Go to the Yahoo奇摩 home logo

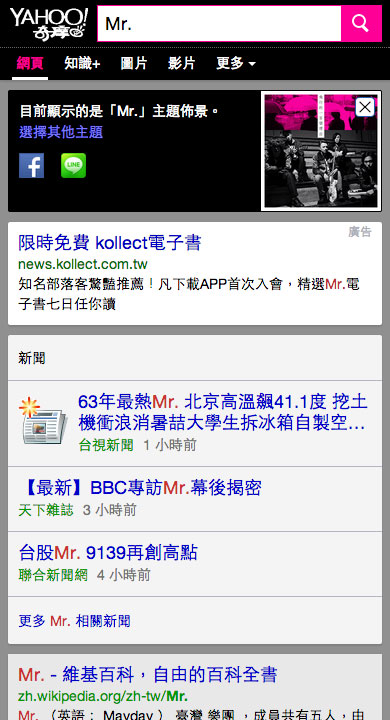coord(48,23)
